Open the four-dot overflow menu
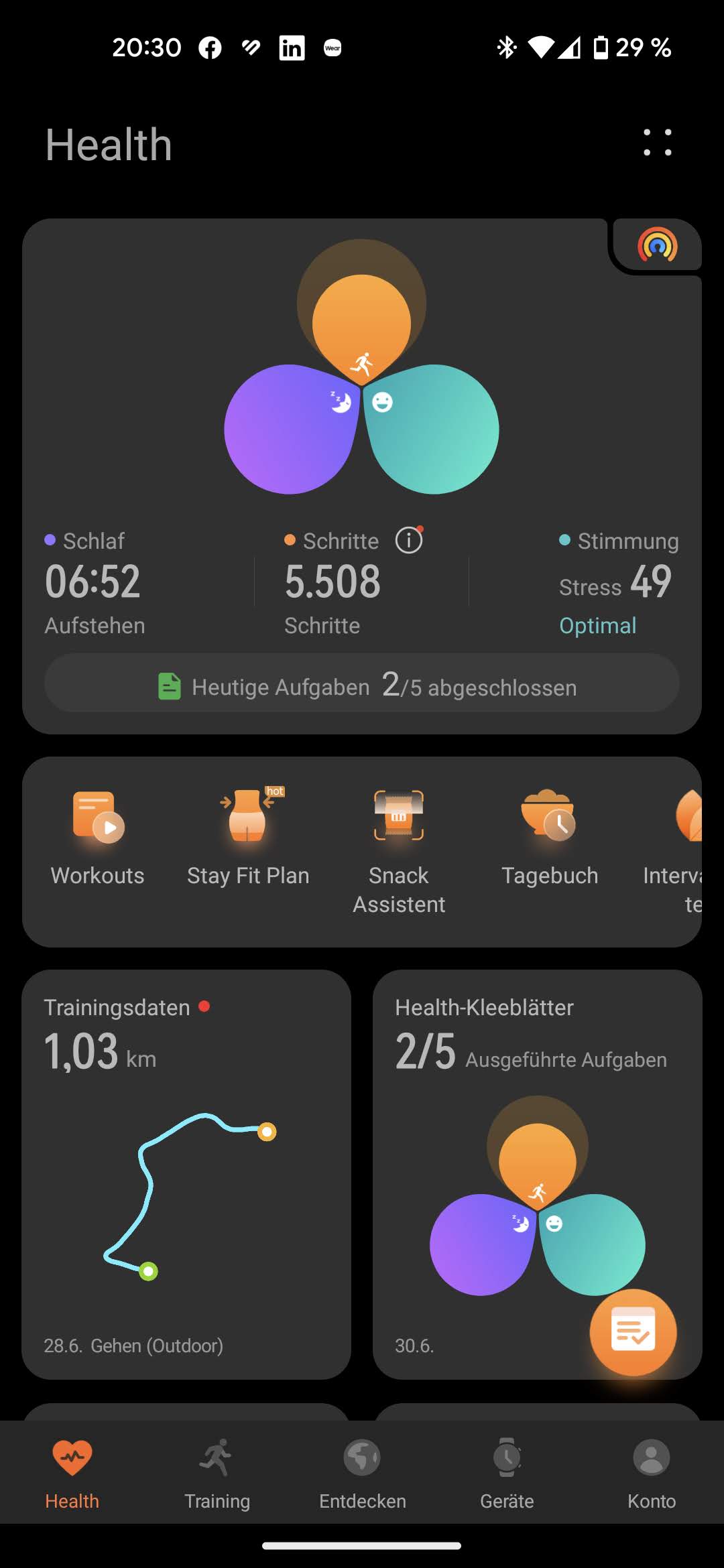724x1568 pixels. [657, 143]
